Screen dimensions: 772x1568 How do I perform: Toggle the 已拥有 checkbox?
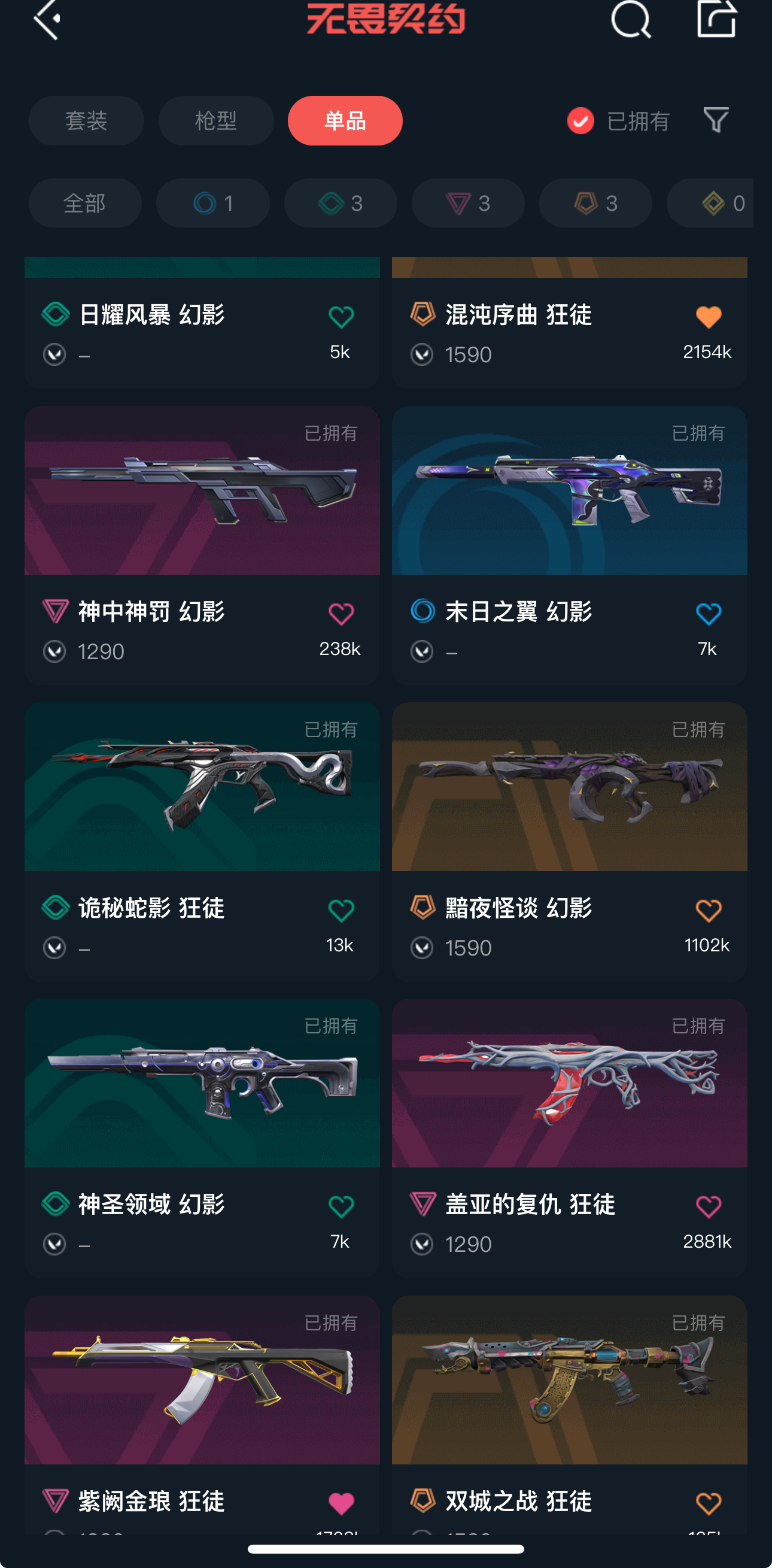580,120
